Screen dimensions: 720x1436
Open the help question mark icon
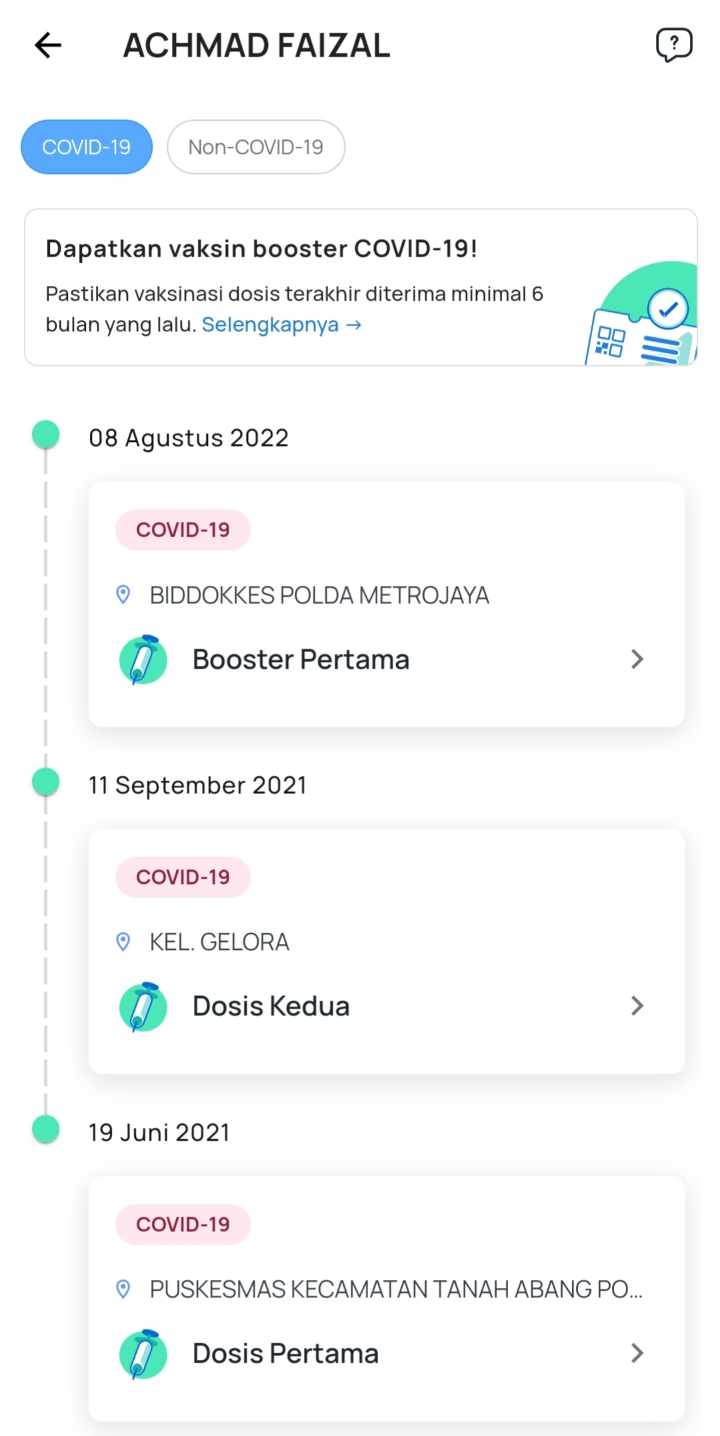[x=674, y=44]
